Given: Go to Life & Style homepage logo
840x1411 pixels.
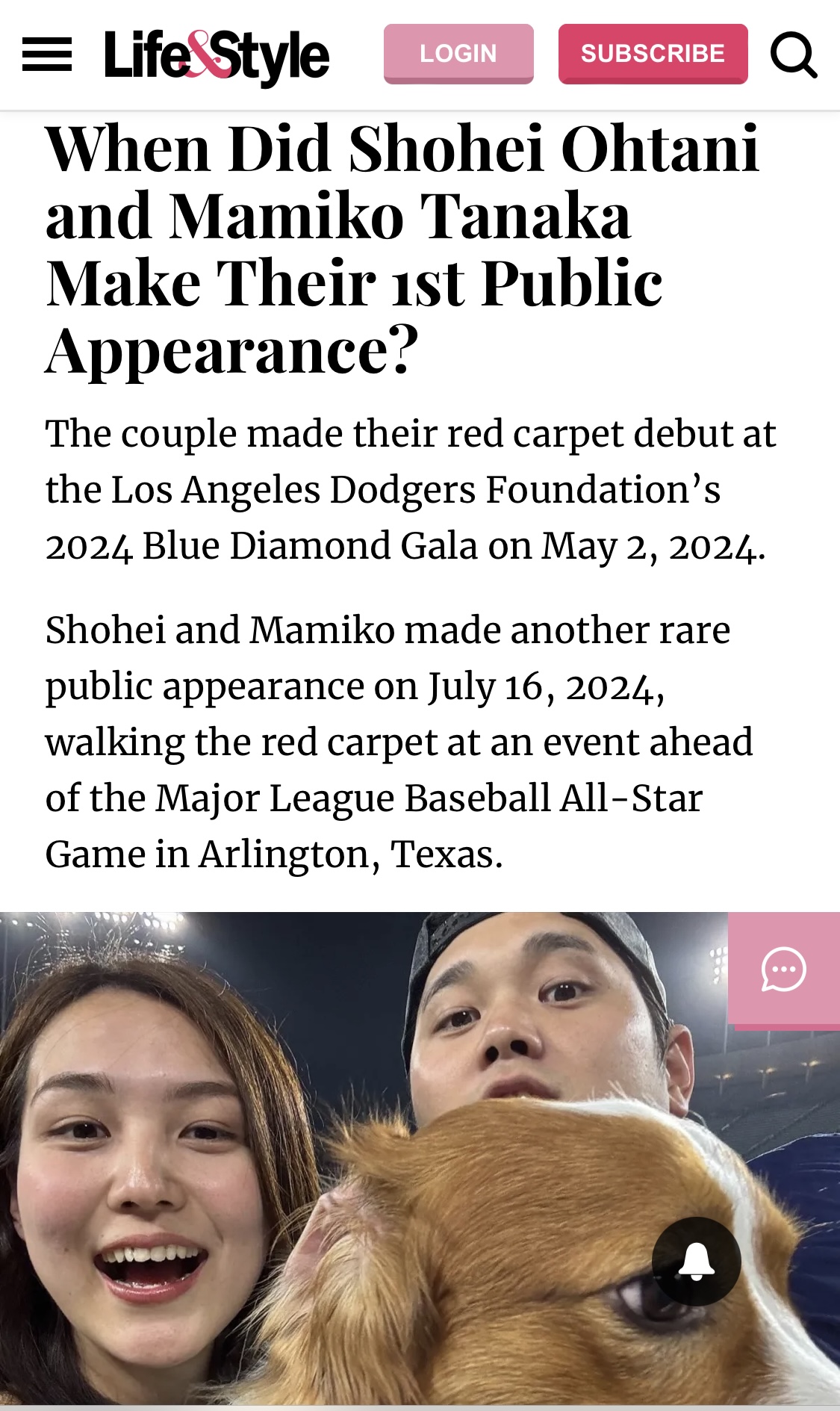Looking at the screenshot, I should [x=217, y=56].
